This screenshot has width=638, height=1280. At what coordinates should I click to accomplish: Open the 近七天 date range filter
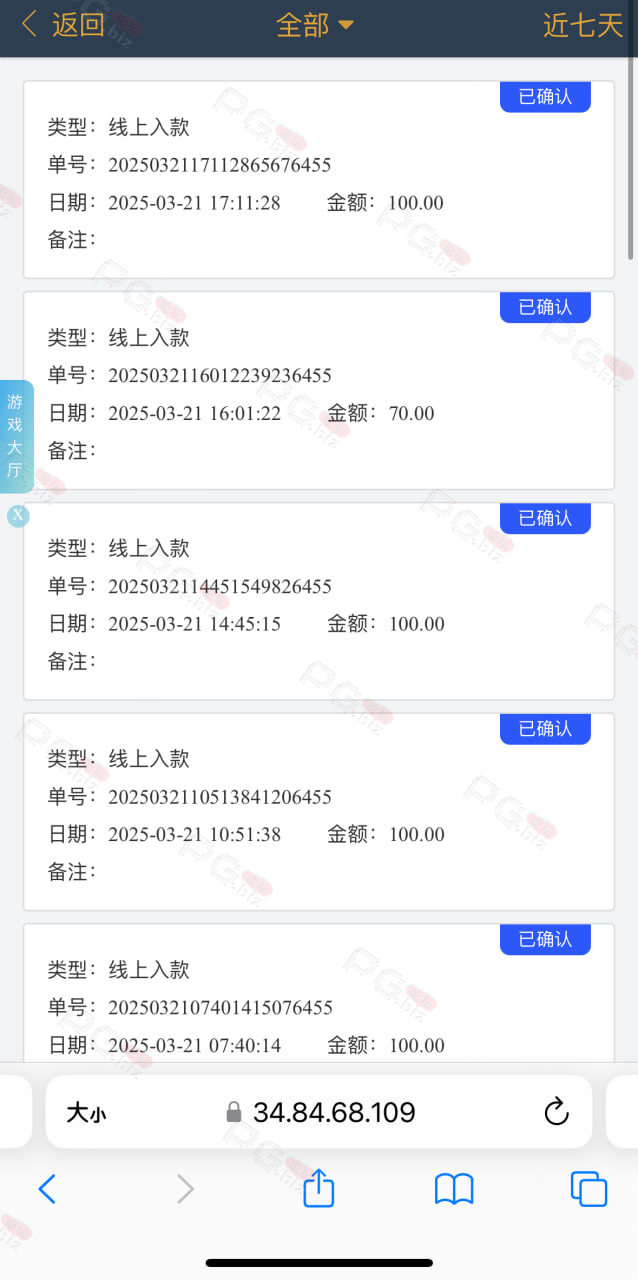[x=583, y=25]
